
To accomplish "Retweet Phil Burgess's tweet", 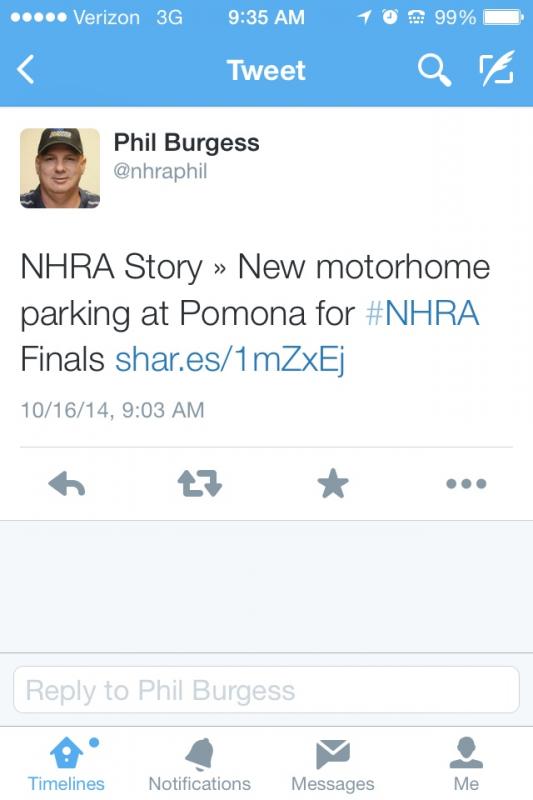I will click(x=199, y=484).
